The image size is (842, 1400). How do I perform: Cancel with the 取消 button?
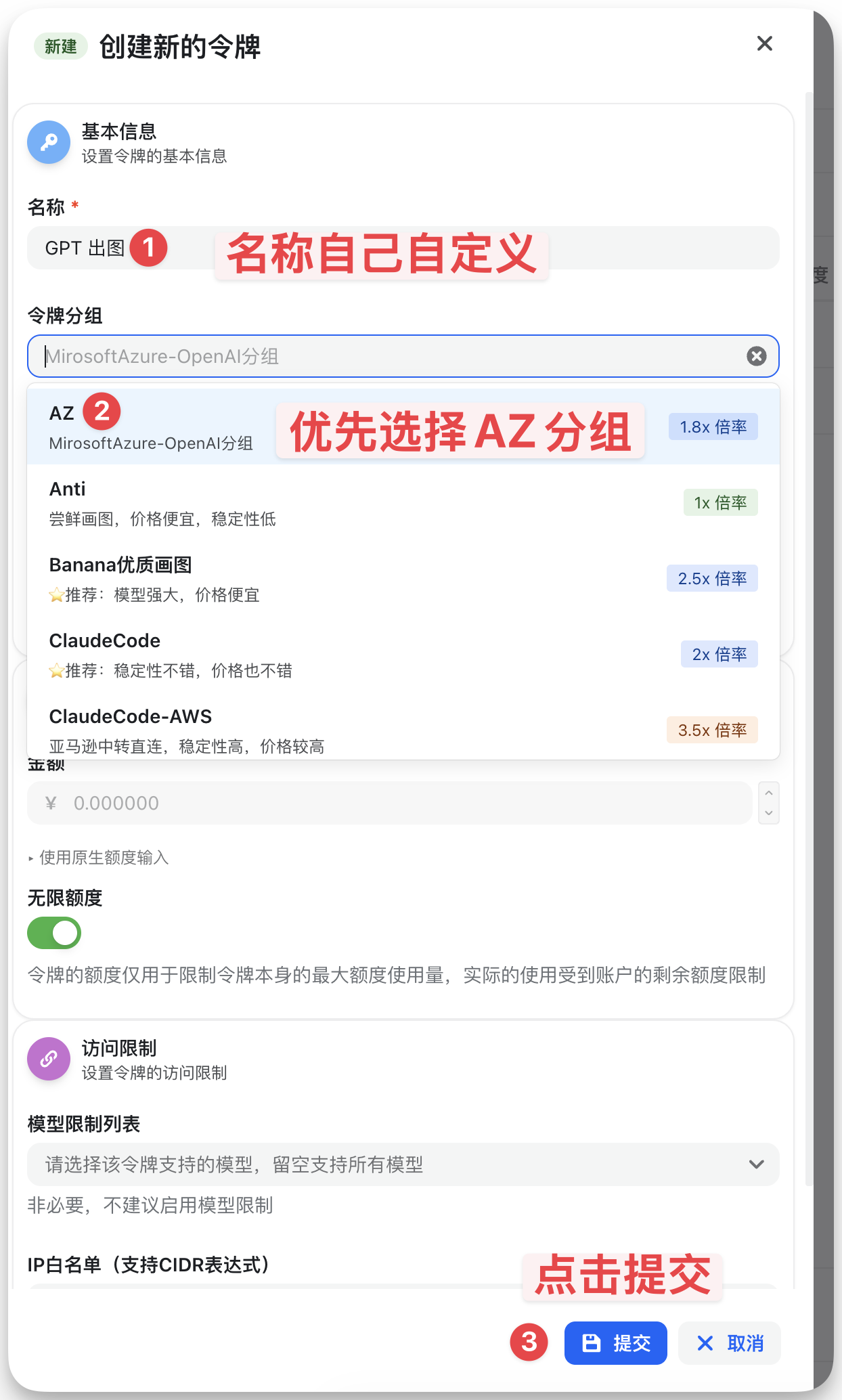(729, 1343)
